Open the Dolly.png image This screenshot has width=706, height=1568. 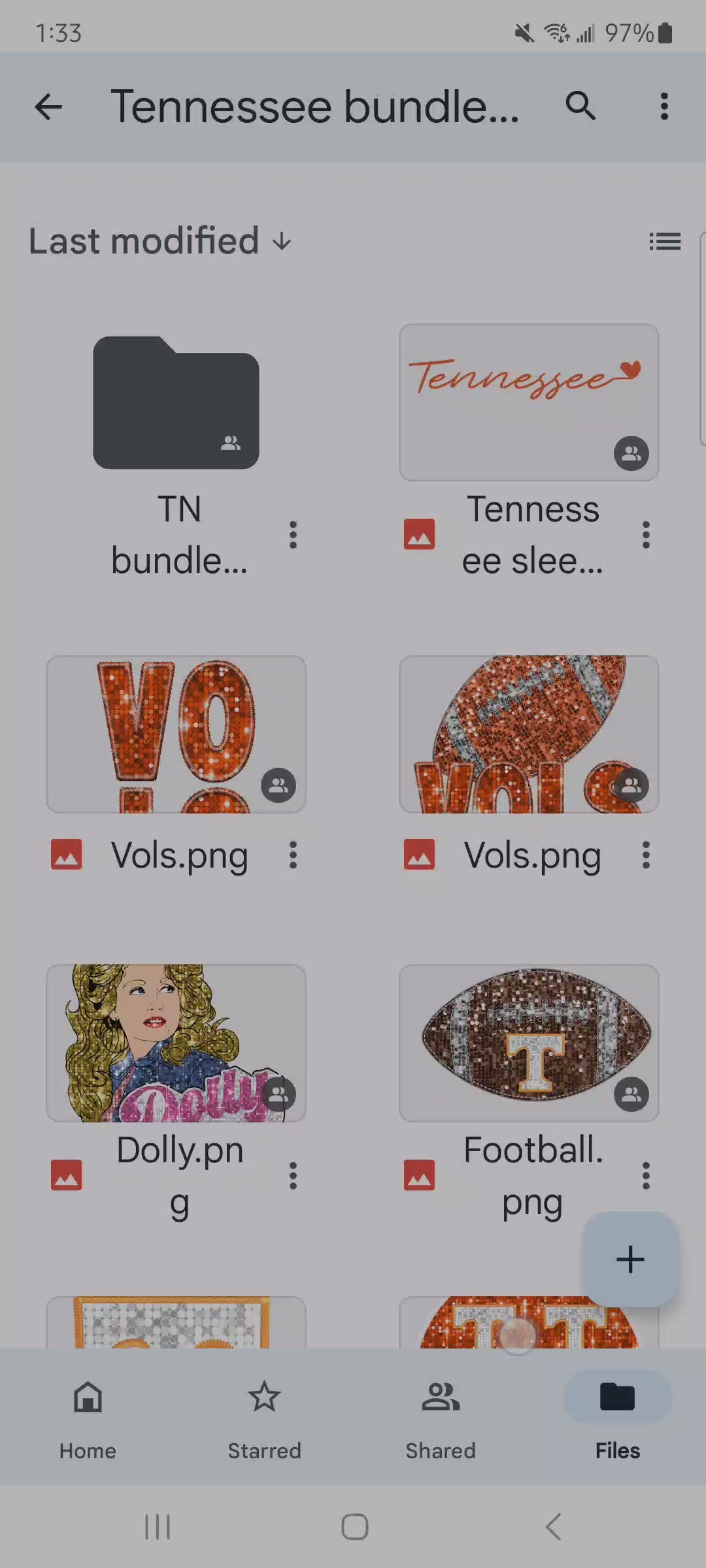pyautogui.click(x=176, y=1043)
